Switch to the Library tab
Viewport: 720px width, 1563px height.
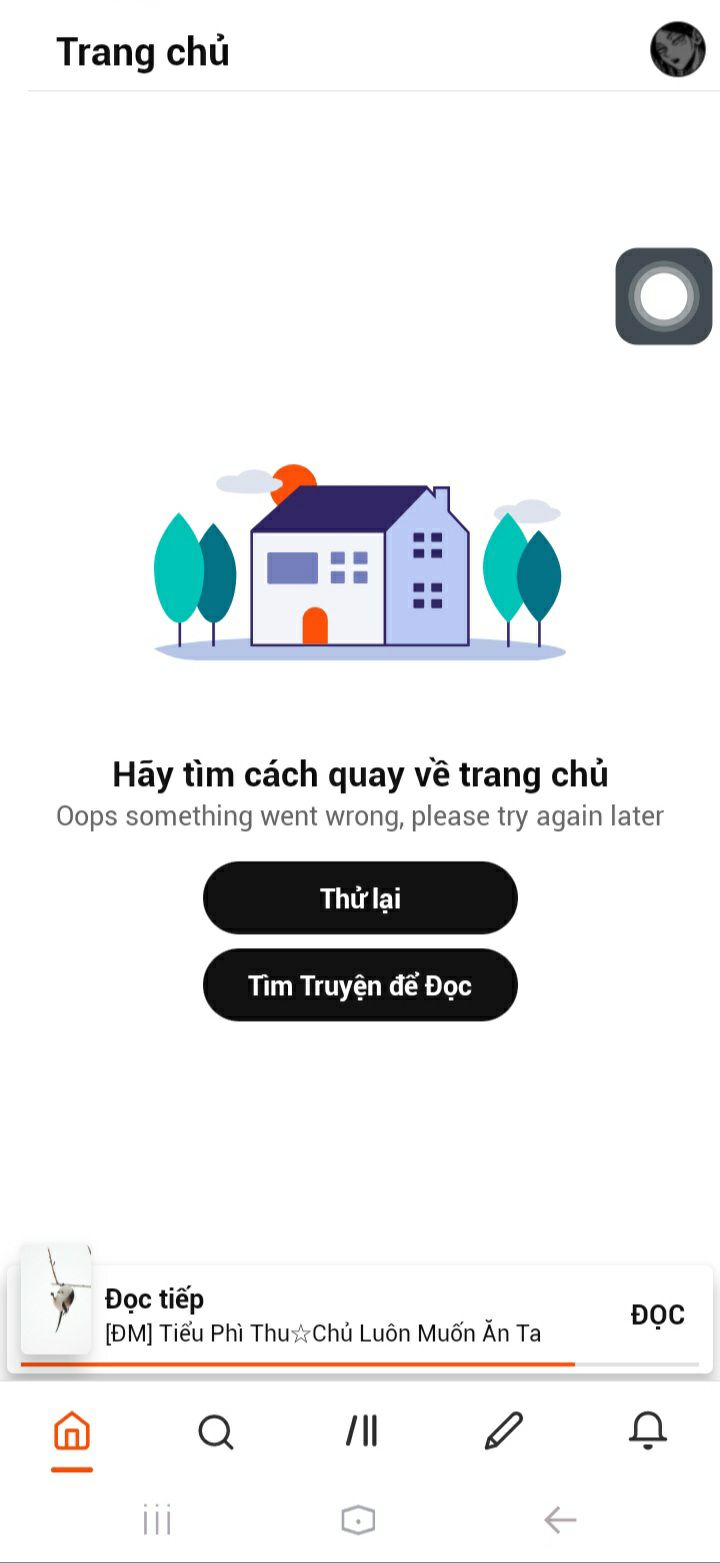pos(361,1432)
